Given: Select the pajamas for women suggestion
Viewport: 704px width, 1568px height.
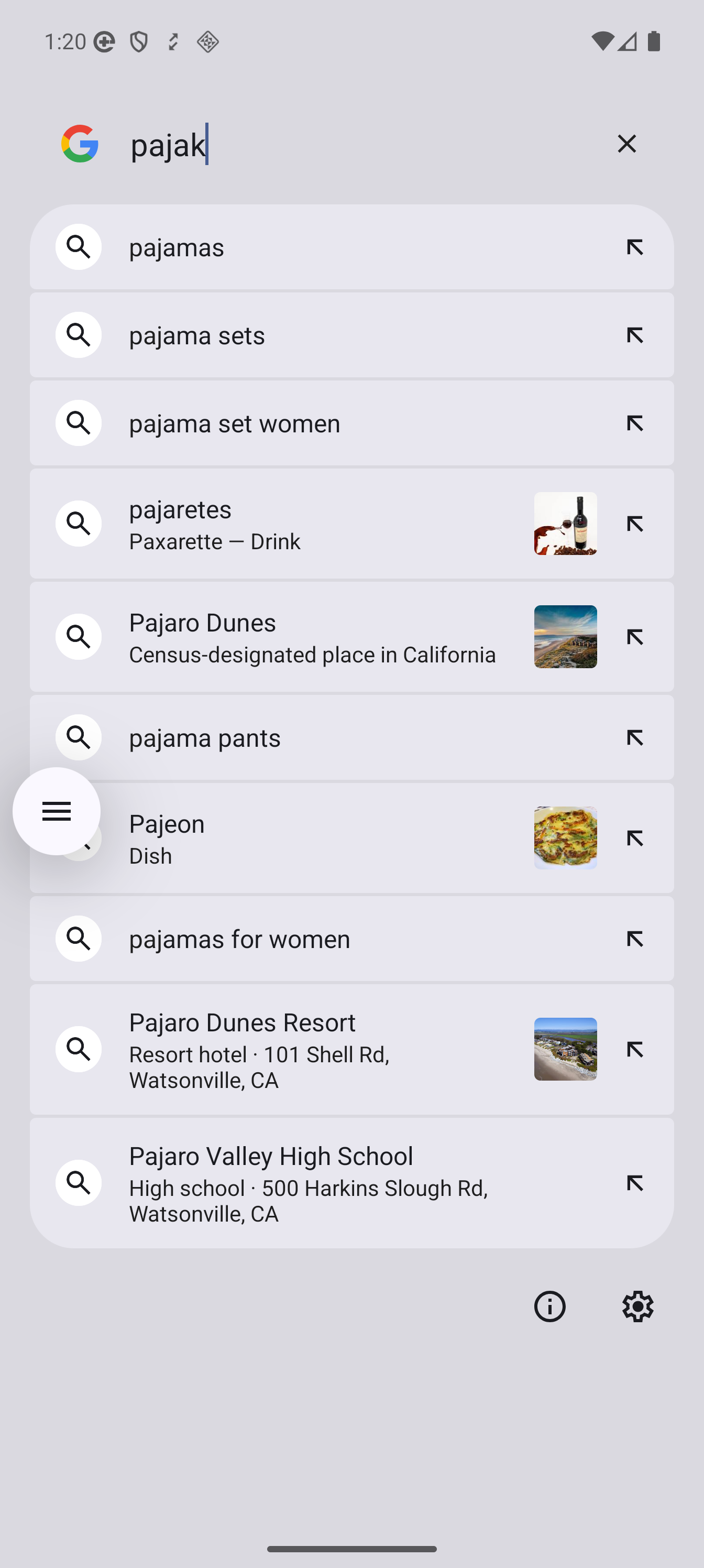Looking at the screenshot, I should 304,939.
